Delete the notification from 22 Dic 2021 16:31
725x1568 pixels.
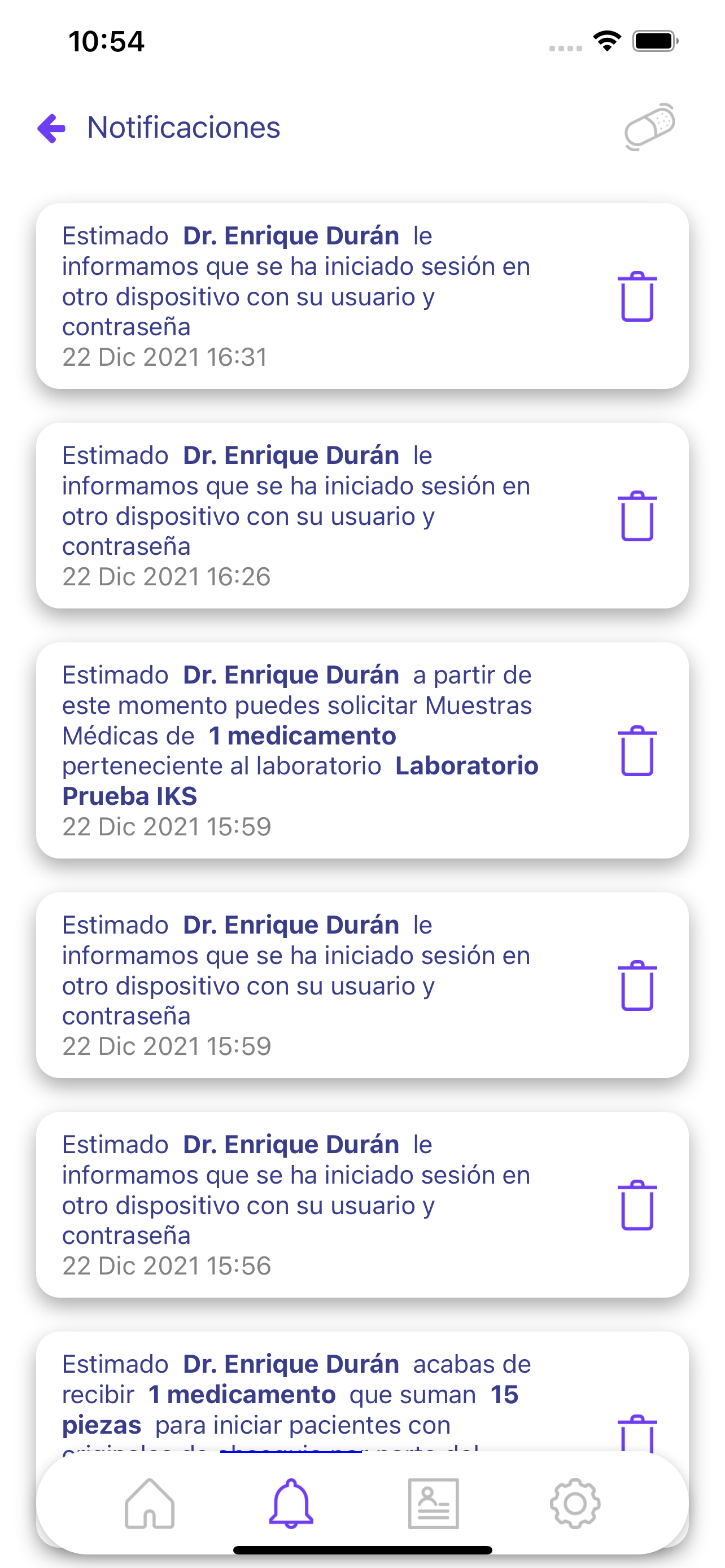click(637, 296)
